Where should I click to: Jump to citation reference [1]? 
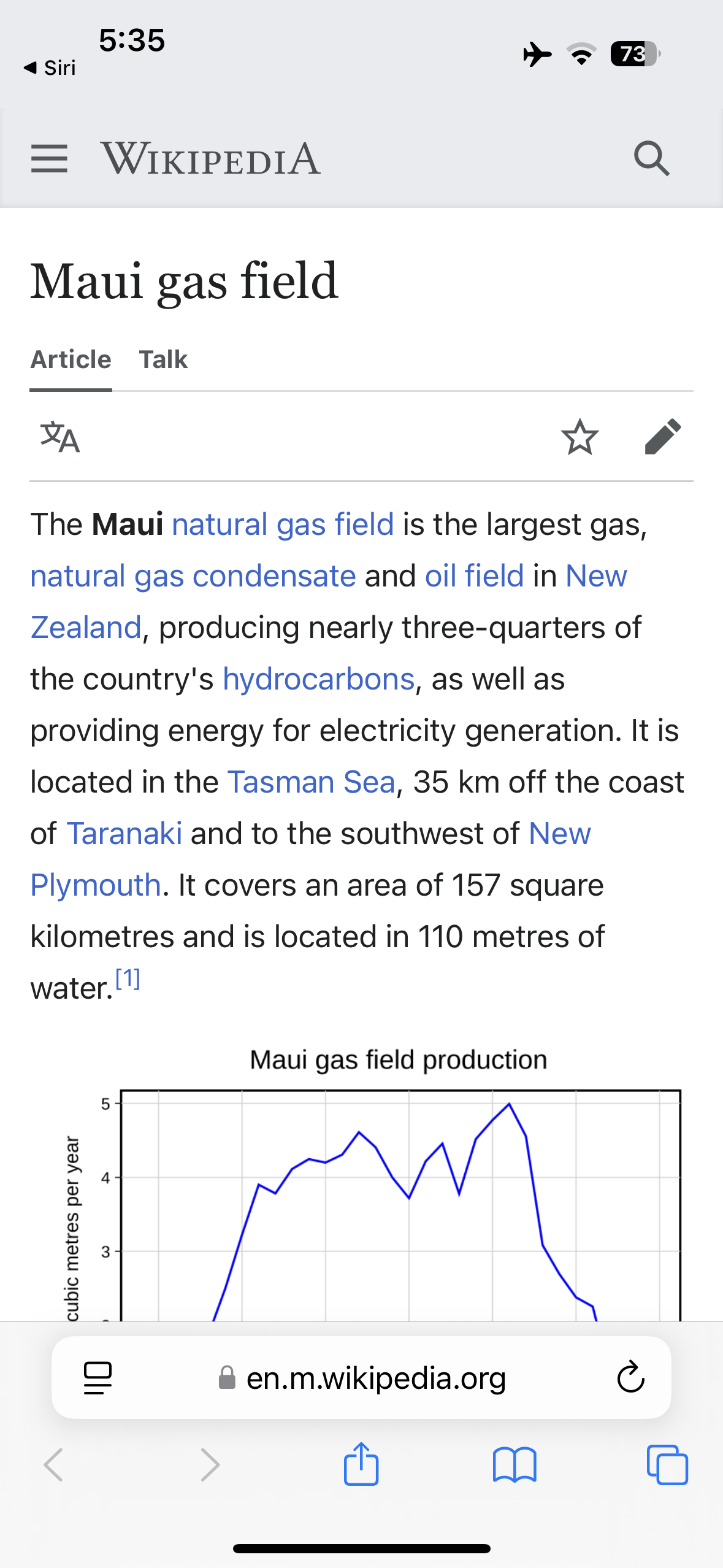pos(128,979)
